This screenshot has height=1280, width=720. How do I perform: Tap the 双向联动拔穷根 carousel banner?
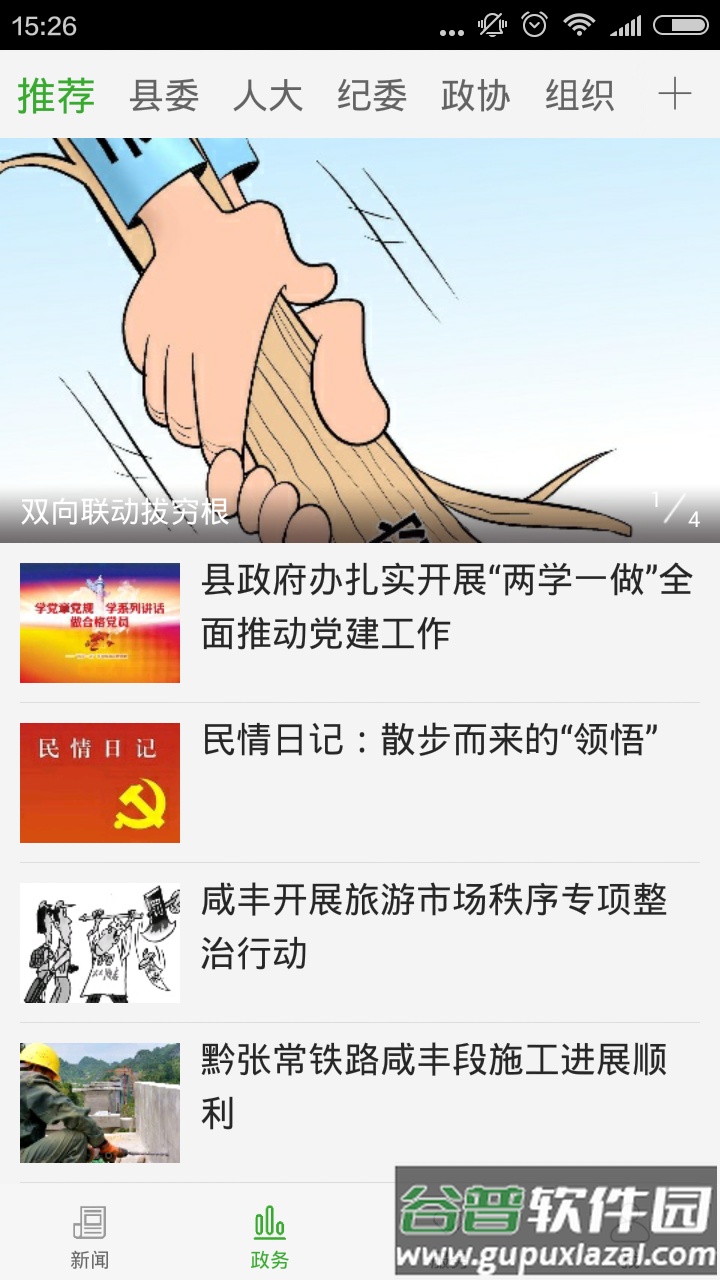[x=360, y=340]
